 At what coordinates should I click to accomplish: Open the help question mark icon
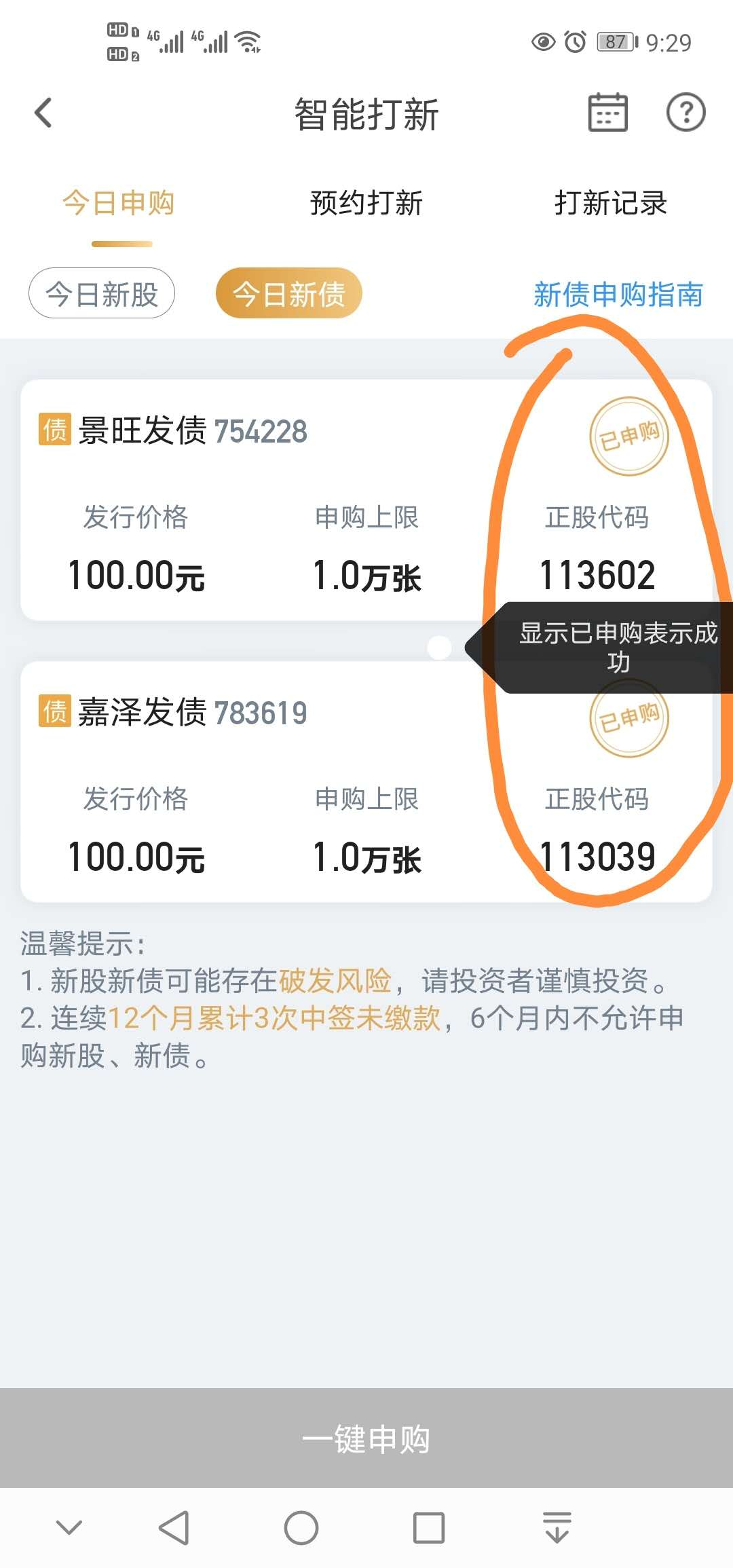[685, 112]
